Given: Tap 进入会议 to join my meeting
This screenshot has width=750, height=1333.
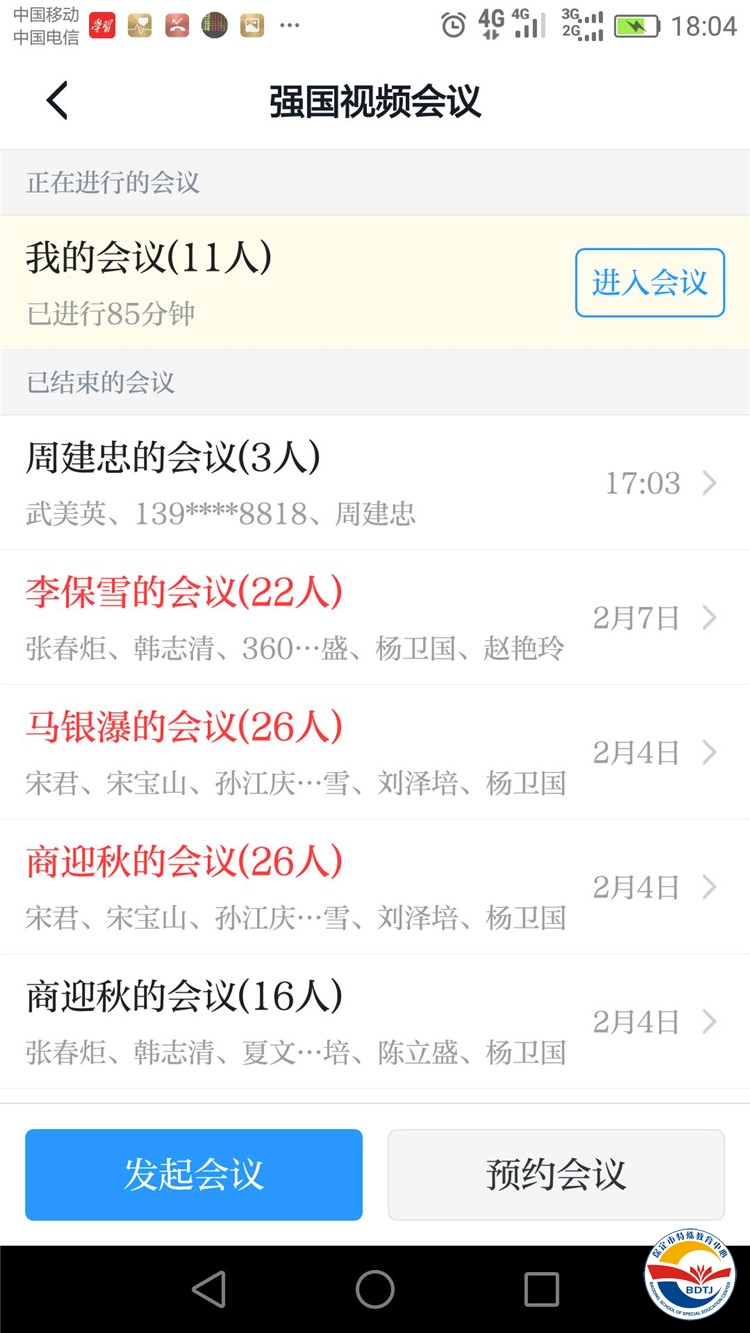Looking at the screenshot, I should point(649,283).
